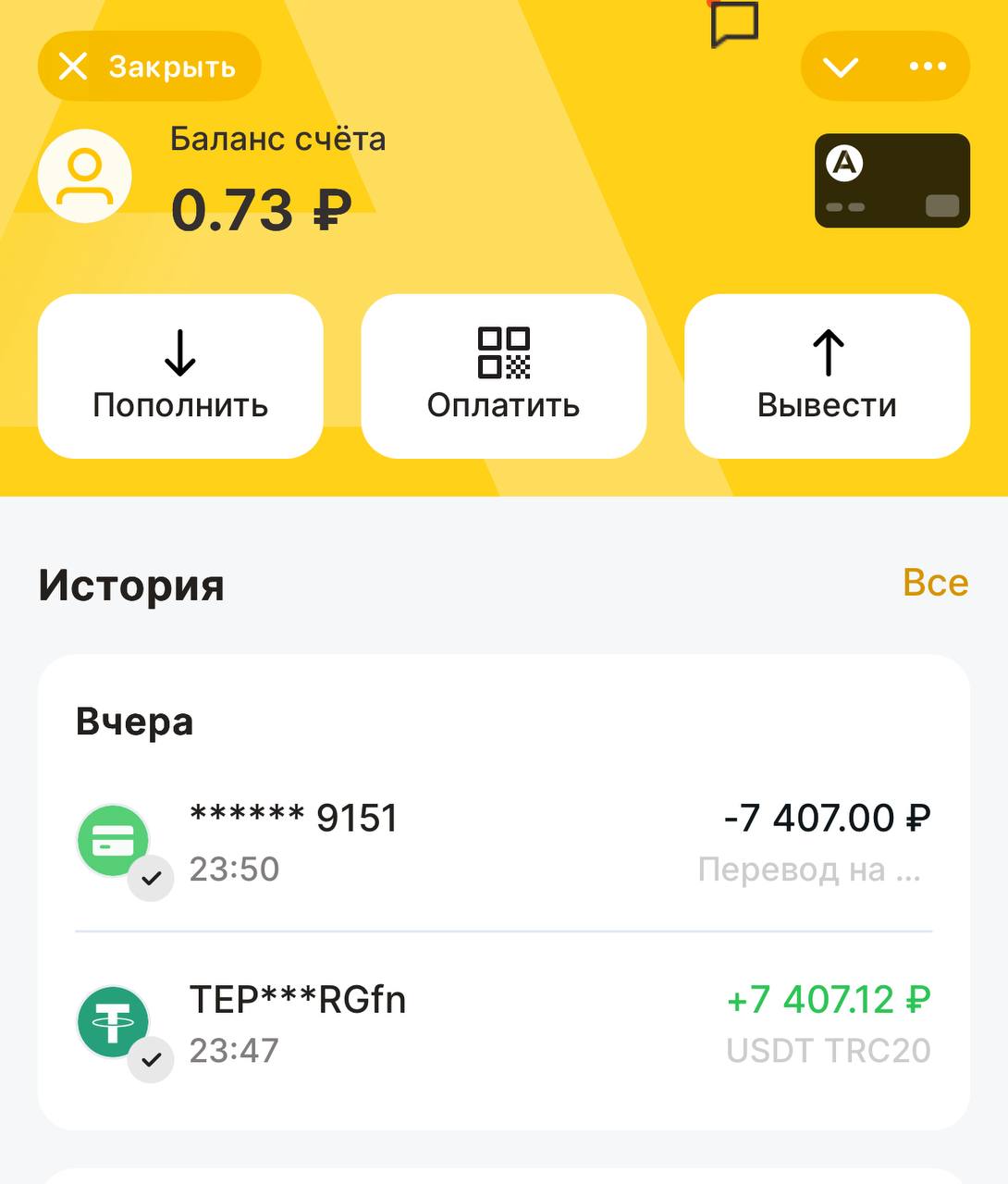
Task: Click the up arrow icon above Вывести
Action: coord(828,354)
